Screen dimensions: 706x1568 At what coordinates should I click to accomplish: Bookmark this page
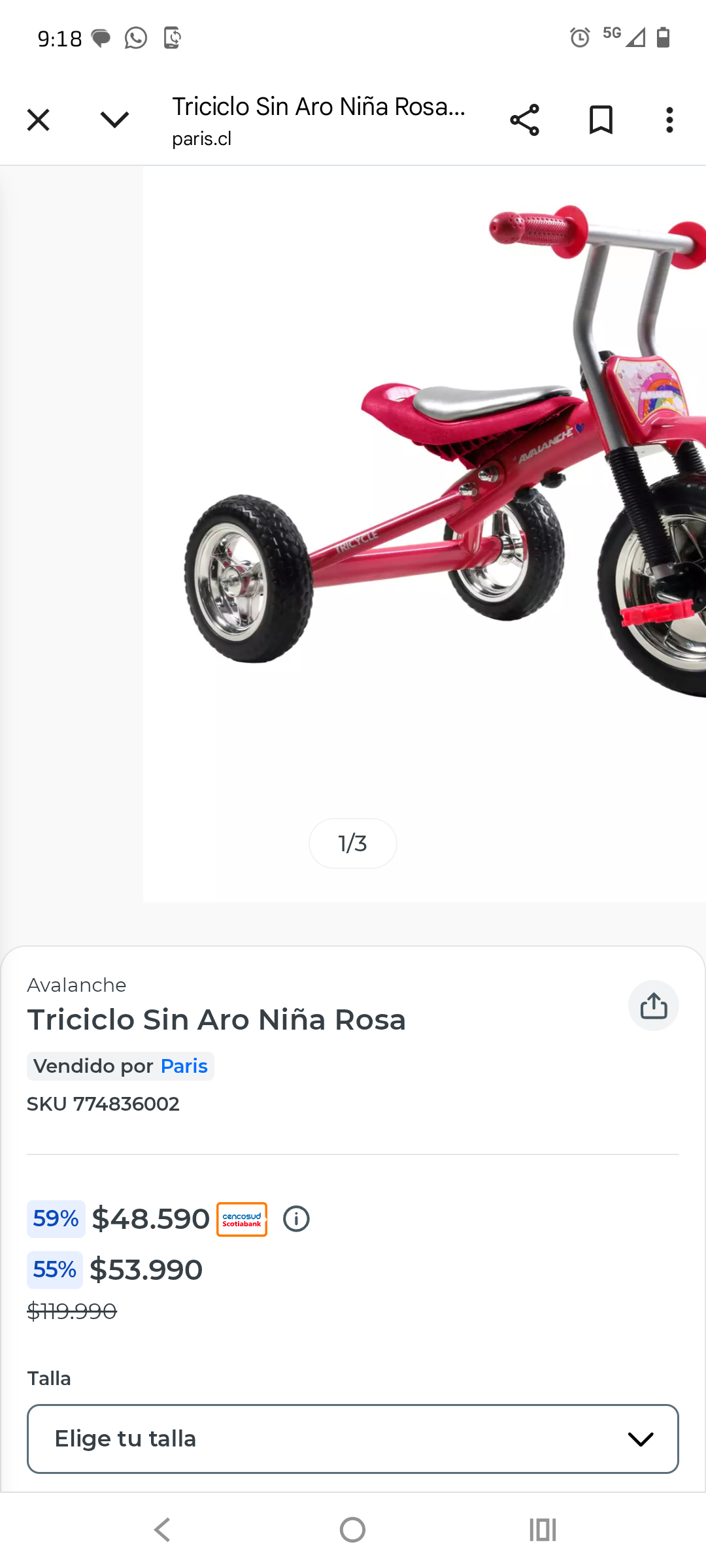coord(601,120)
